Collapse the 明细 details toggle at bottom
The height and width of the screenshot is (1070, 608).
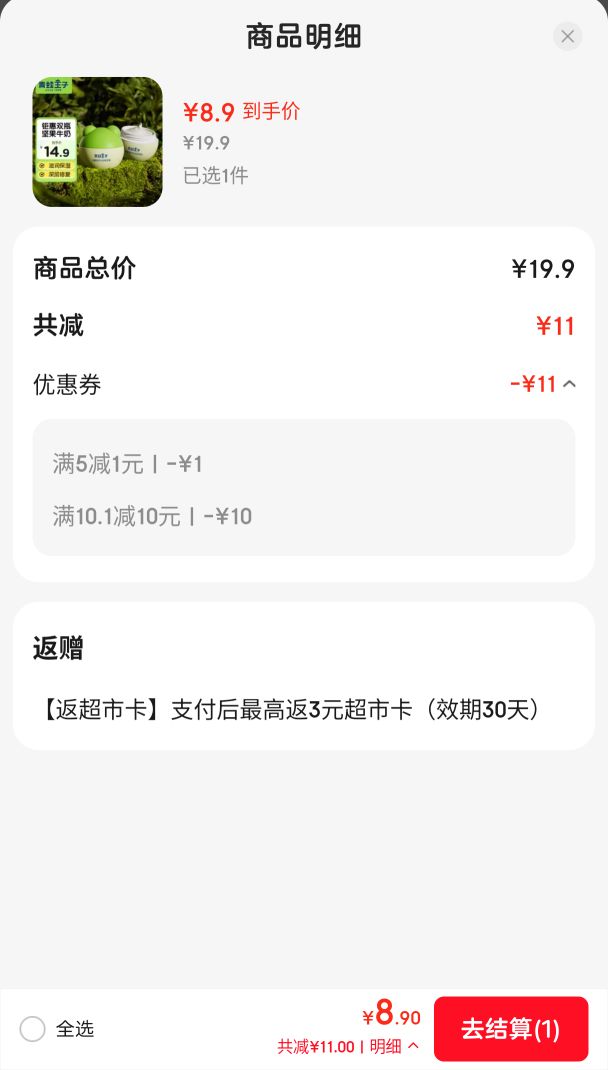pos(394,1046)
